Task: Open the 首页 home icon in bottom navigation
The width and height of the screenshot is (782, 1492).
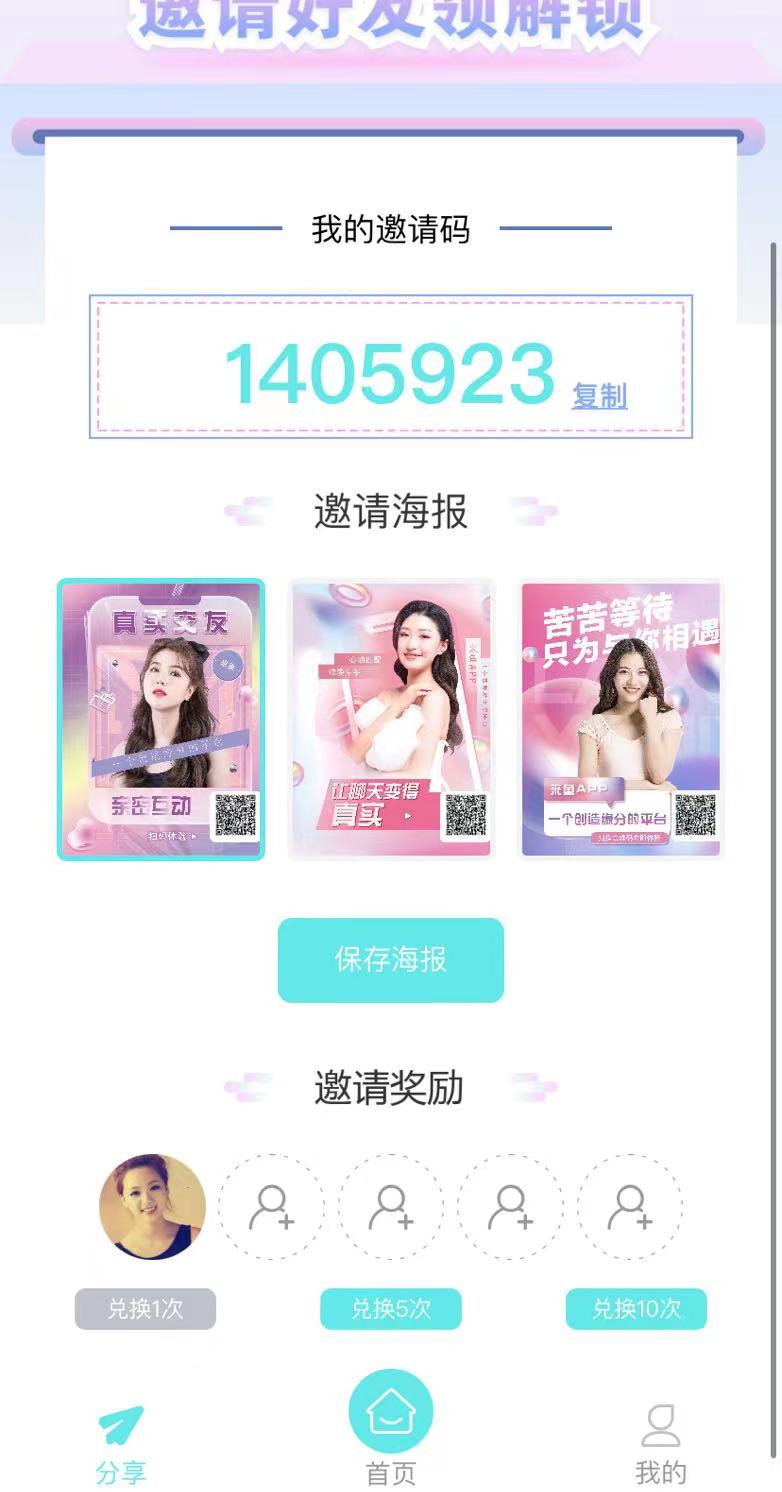Action: pos(390,1412)
